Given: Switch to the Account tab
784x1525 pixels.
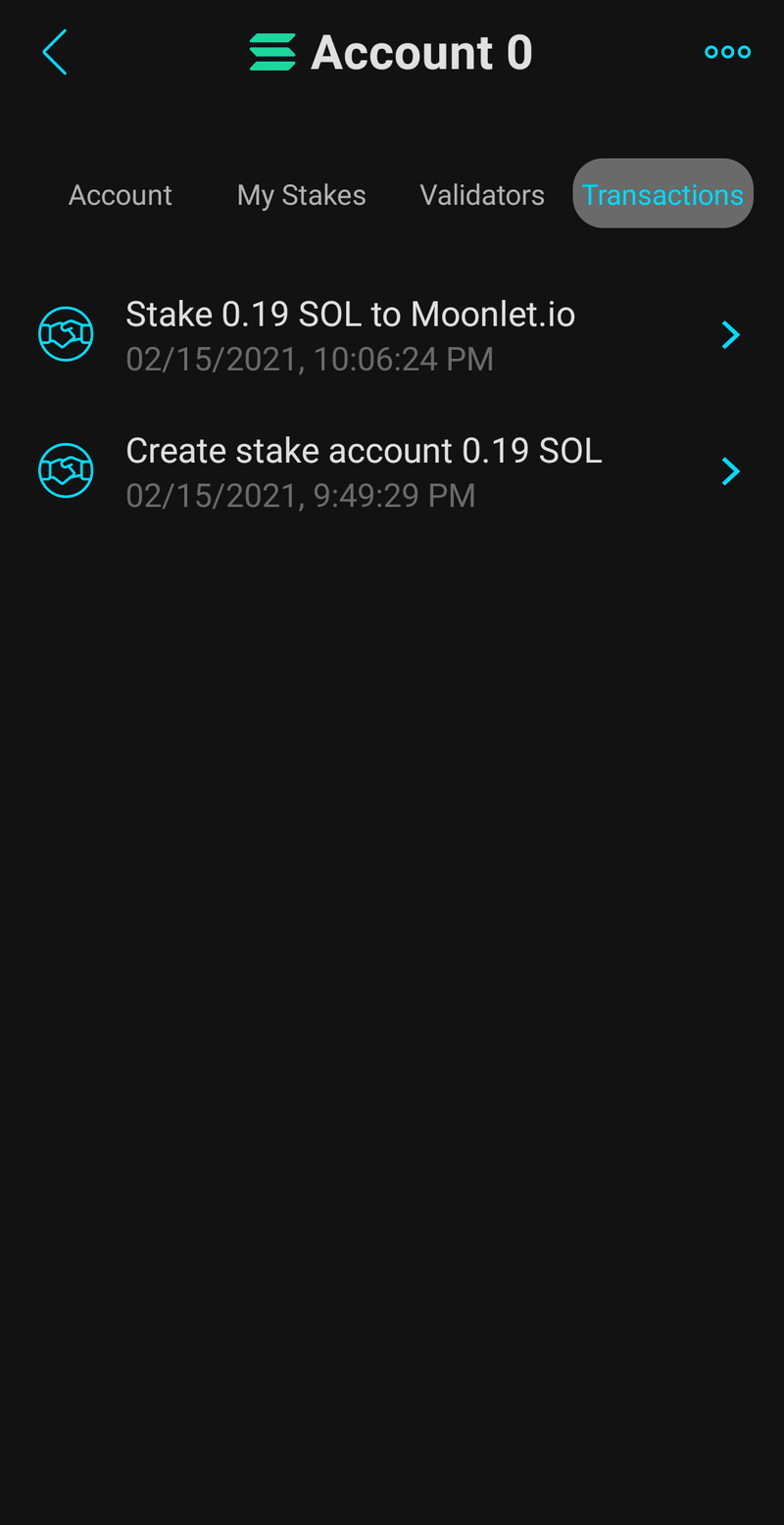Looking at the screenshot, I should click(x=121, y=195).
